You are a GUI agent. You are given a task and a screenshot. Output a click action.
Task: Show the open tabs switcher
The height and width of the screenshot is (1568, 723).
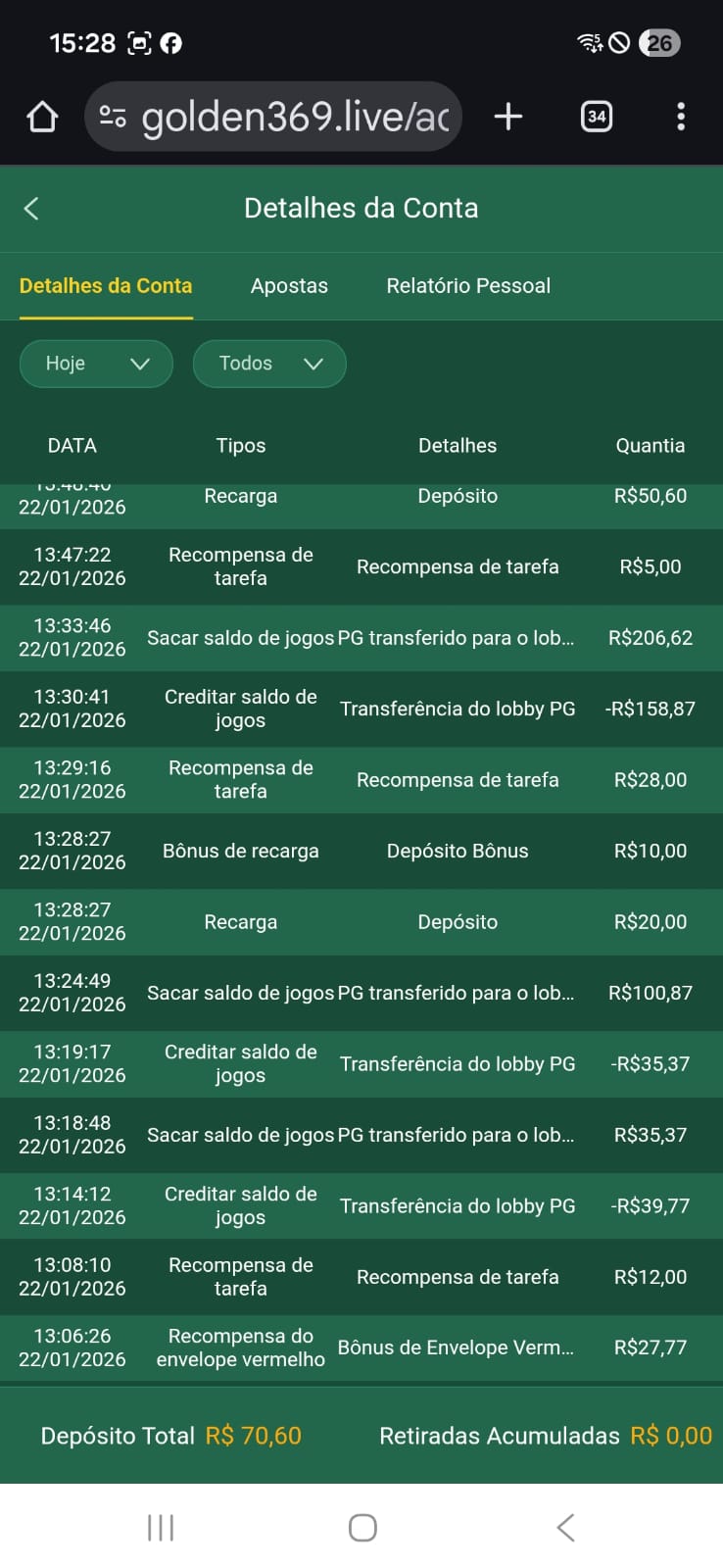(597, 118)
